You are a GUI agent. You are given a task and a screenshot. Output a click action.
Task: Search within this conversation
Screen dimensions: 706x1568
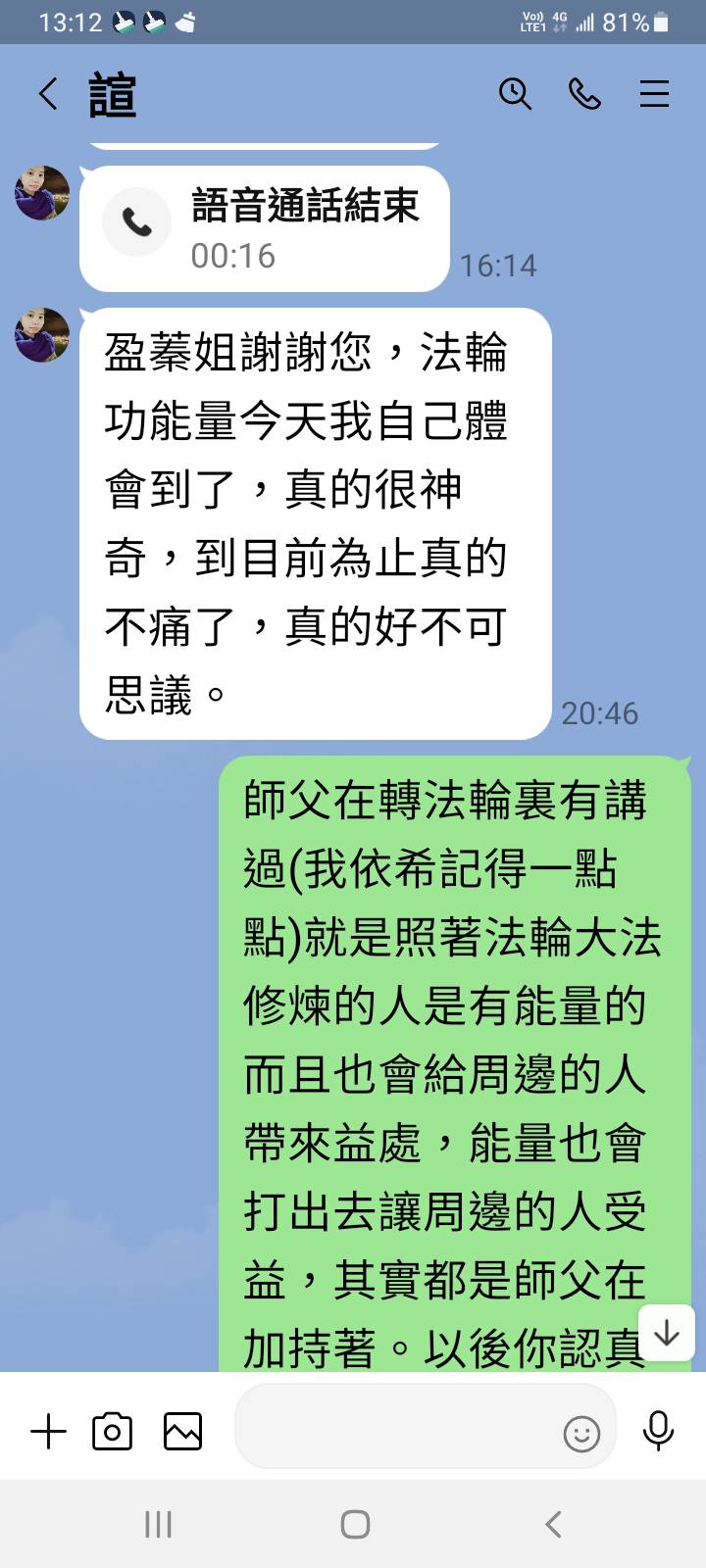[x=515, y=94]
